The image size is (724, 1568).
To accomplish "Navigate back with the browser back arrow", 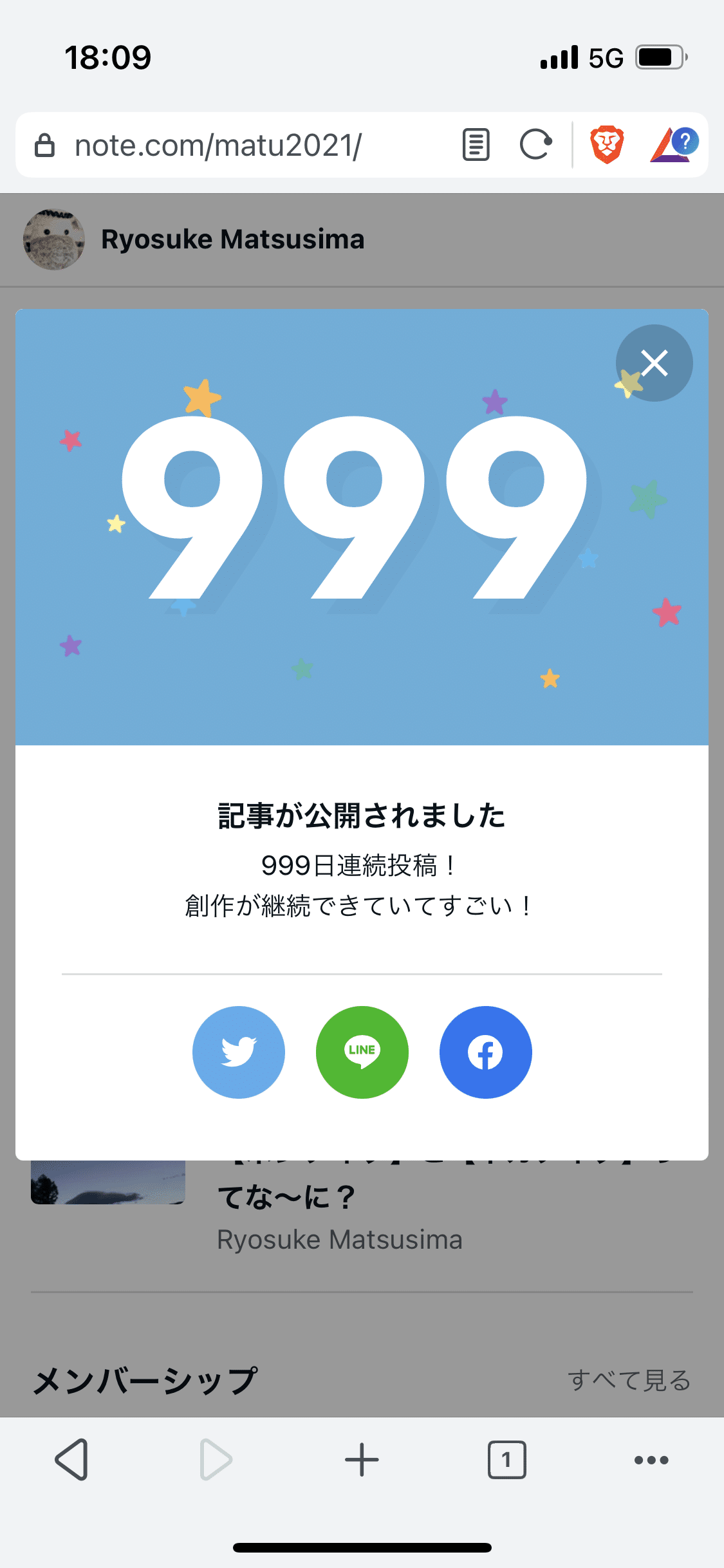I will tap(73, 1459).
